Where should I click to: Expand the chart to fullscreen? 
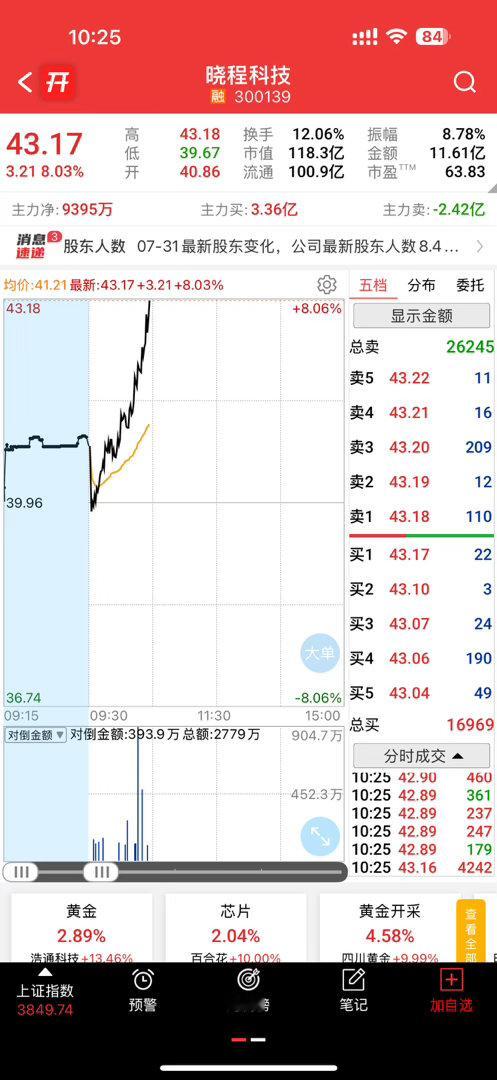point(320,836)
